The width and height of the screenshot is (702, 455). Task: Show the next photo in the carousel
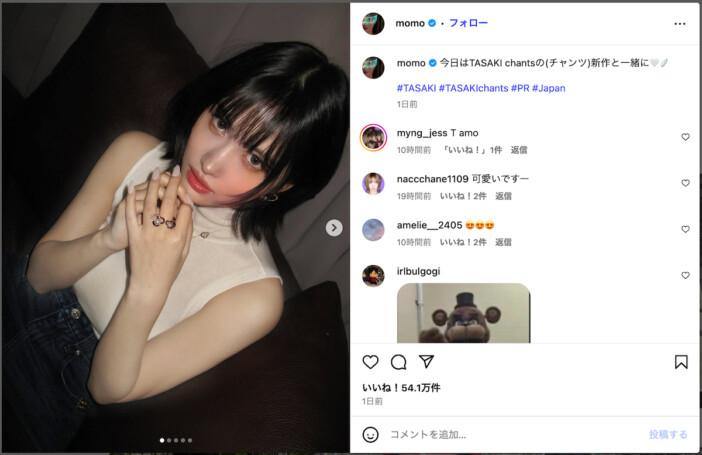point(334,228)
